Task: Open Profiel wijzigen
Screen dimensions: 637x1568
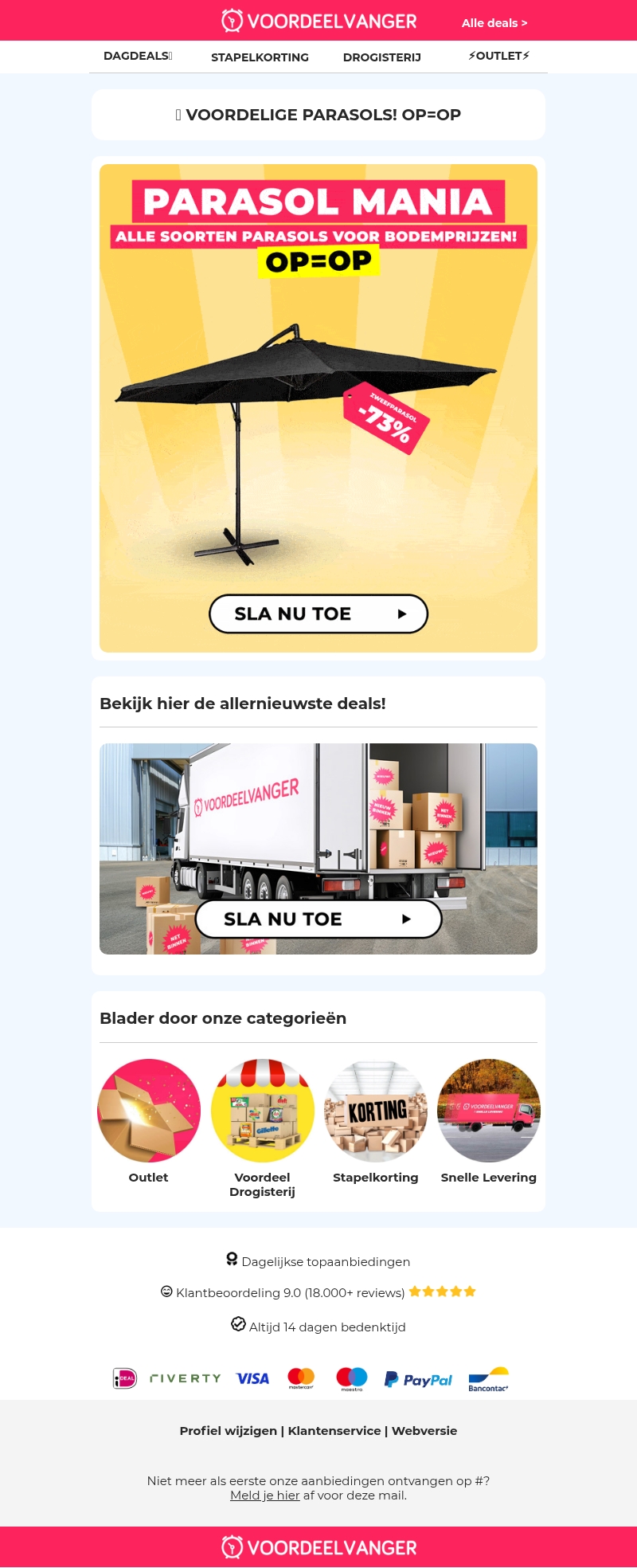Action: [x=228, y=1430]
